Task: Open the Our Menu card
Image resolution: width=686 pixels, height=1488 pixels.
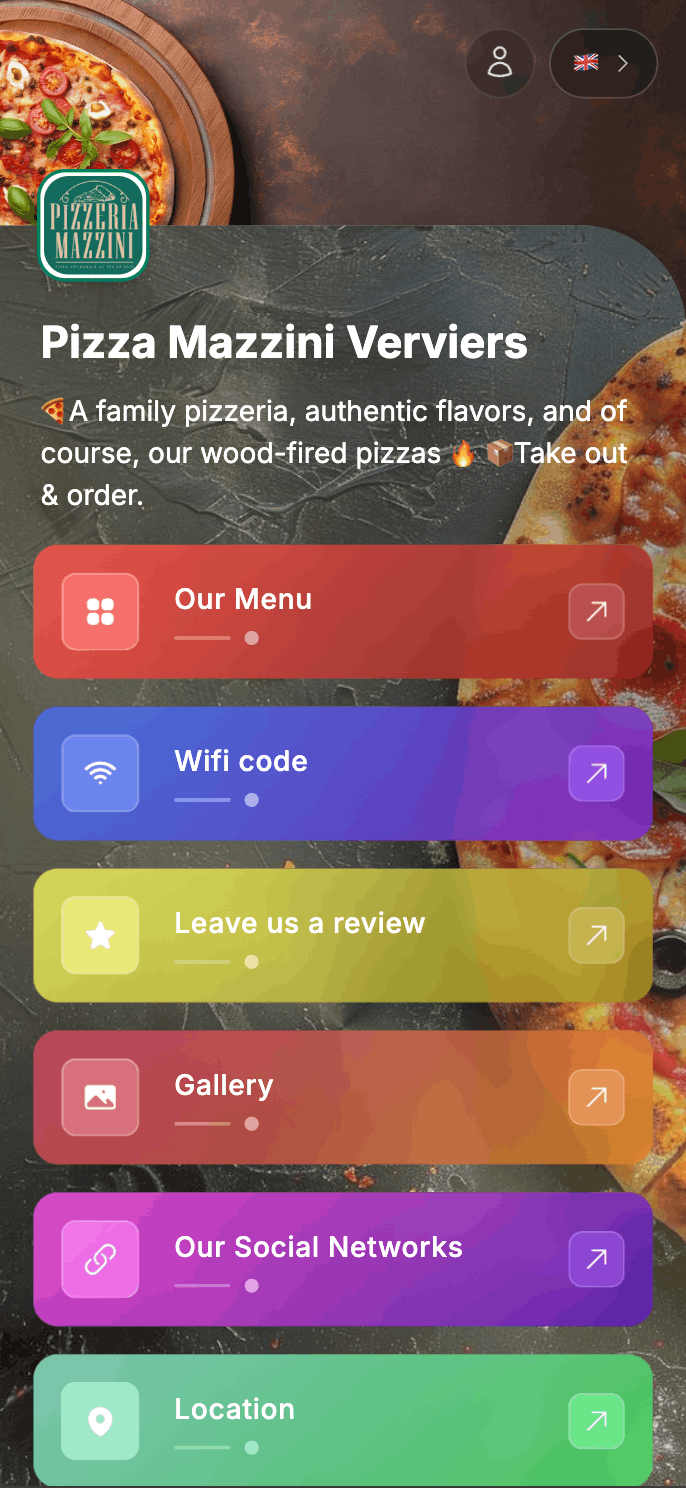Action: click(x=343, y=612)
